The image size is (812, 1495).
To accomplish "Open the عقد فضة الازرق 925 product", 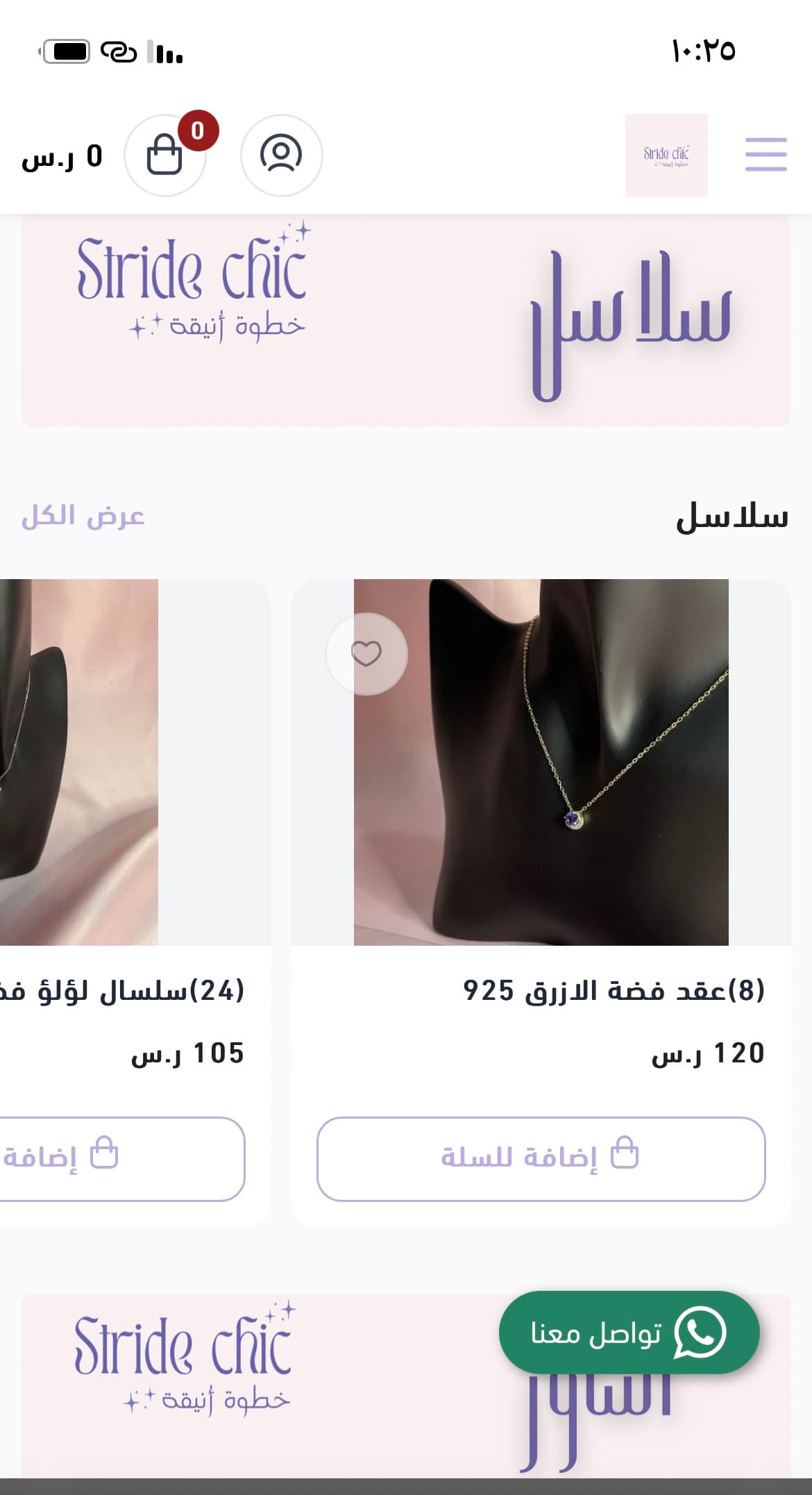I will click(541, 762).
